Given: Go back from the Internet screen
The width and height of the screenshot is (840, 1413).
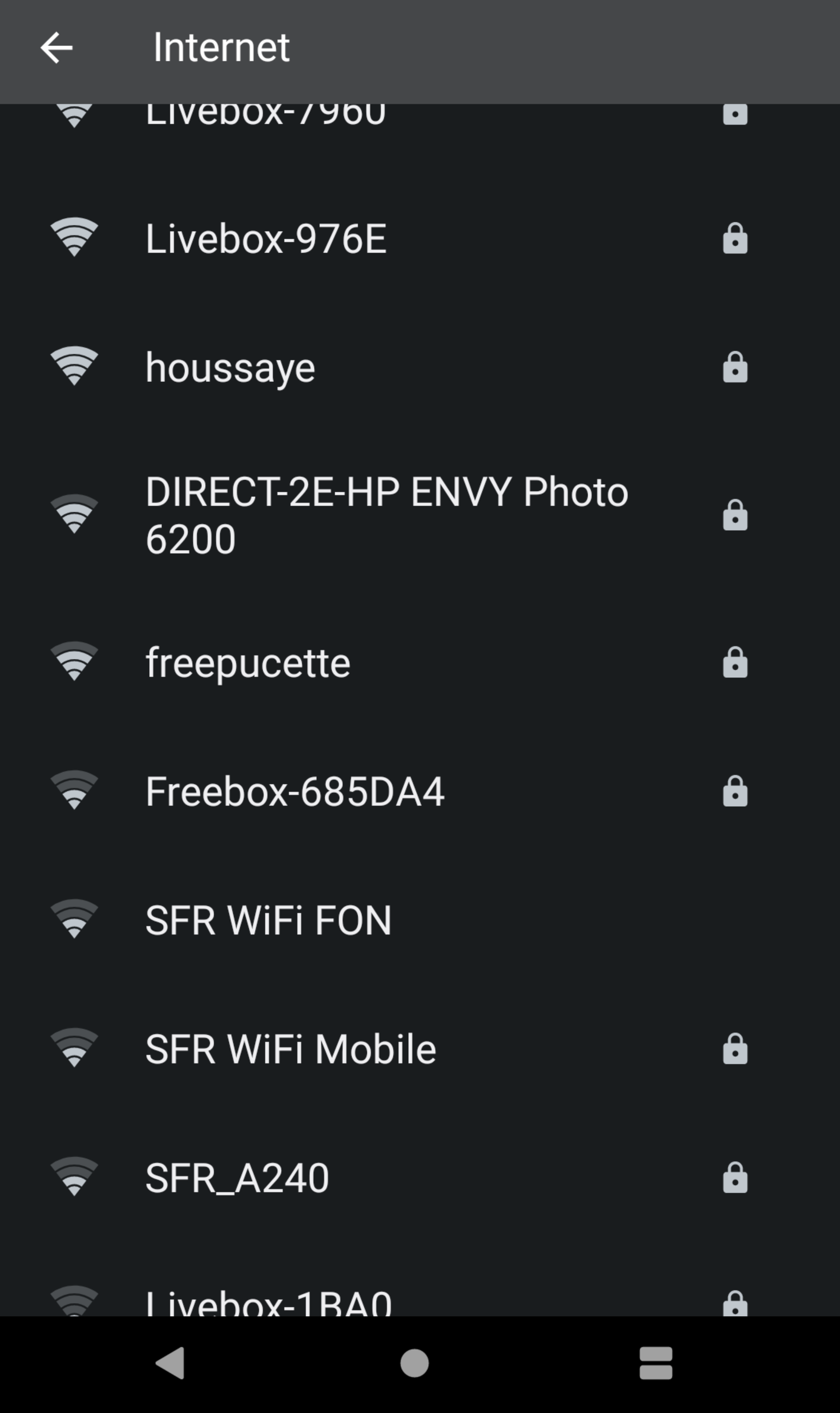Looking at the screenshot, I should tap(57, 48).
